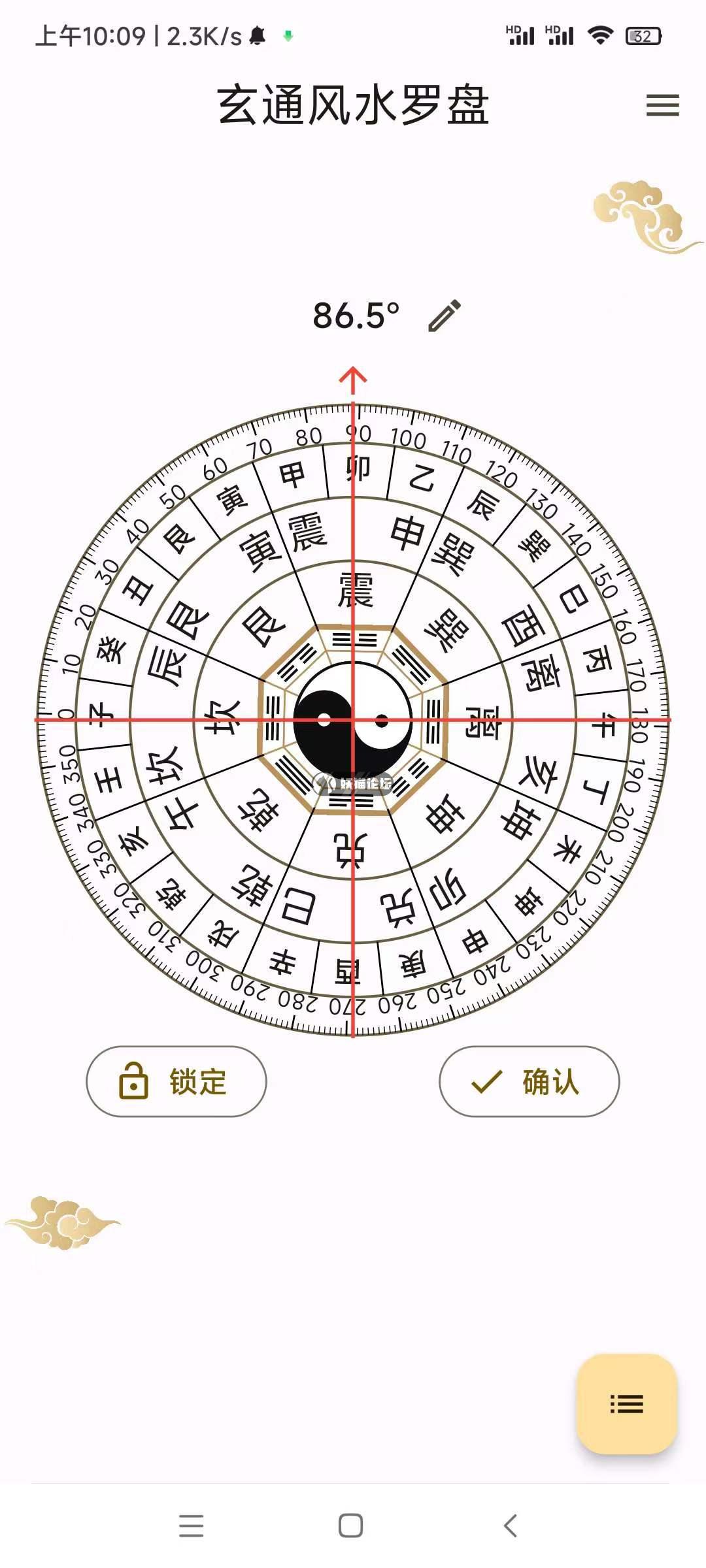The image size is (706, 1568).
Task: Go to the system home screen
Action: point(351,1526)
